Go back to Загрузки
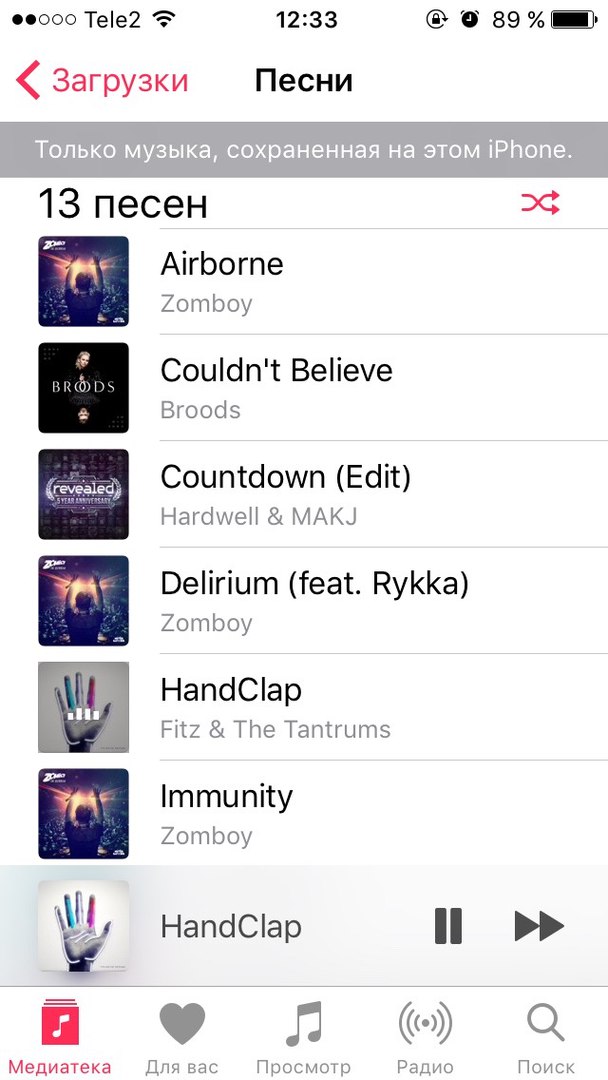608x1080 pixels. [x=102, y=81]
